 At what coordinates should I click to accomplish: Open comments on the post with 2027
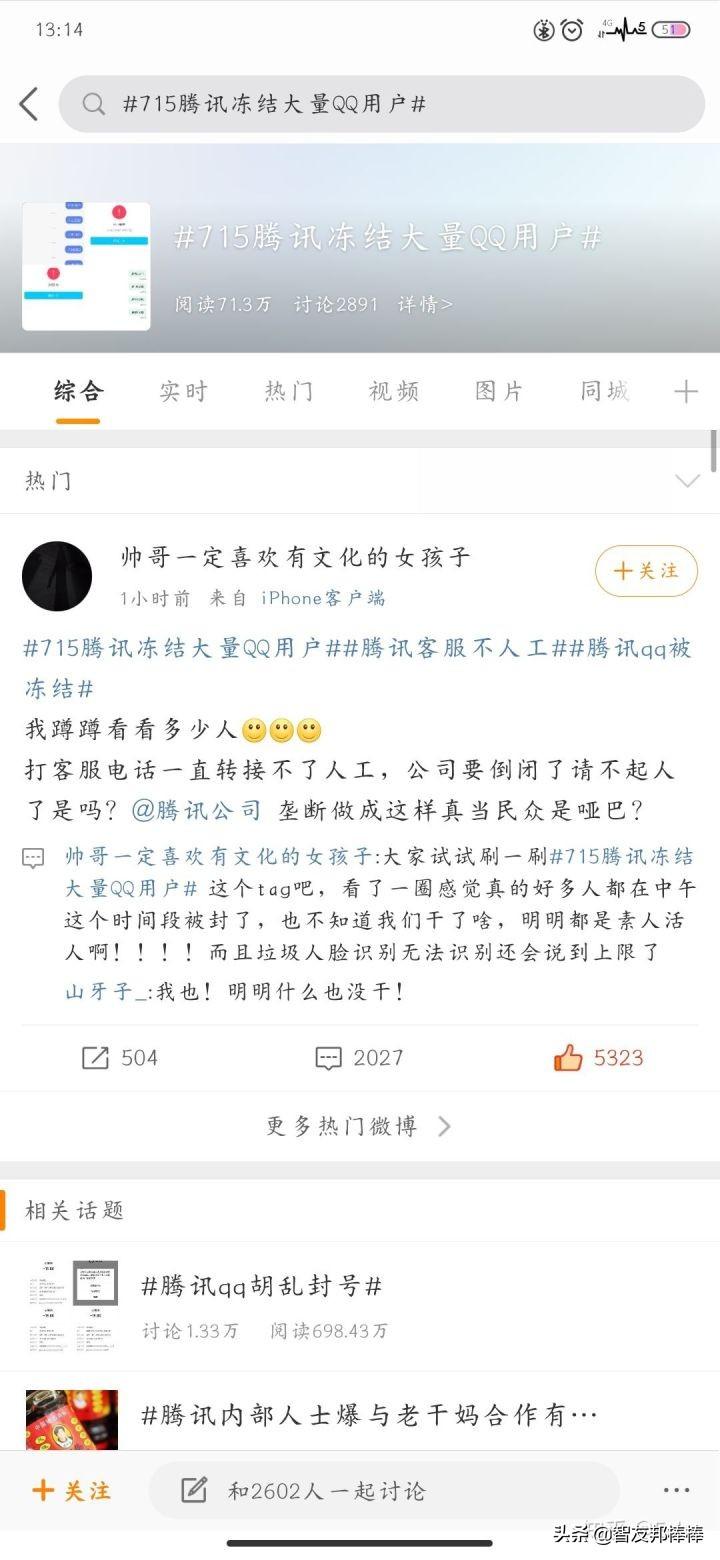click(359, 1058)
